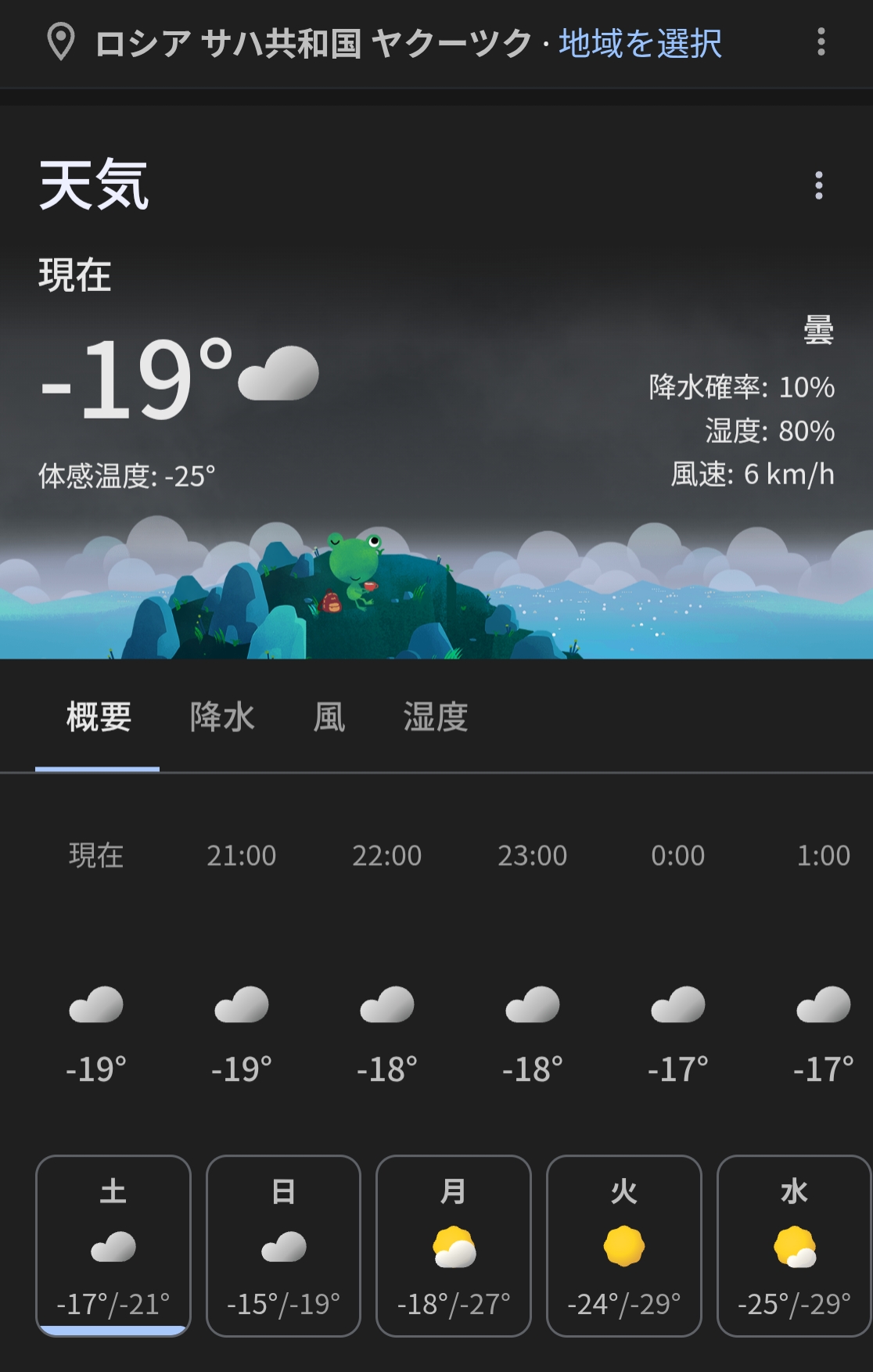
Task: Open the overflow menu beside the location
Action: [x=821, y=41]
